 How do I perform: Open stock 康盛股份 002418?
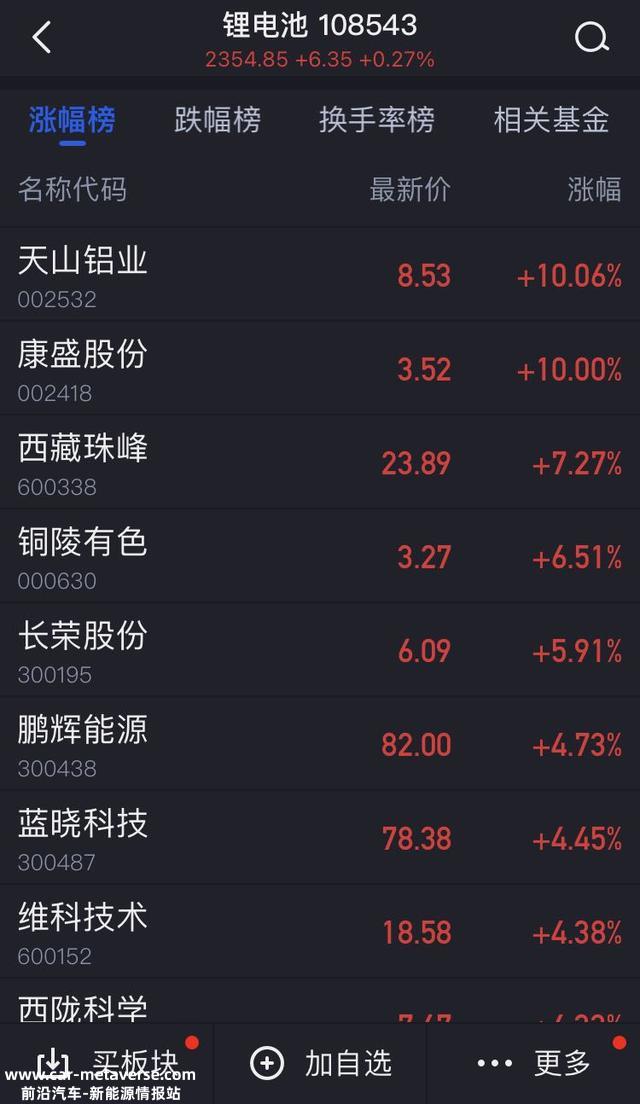(x=320, y=368)
